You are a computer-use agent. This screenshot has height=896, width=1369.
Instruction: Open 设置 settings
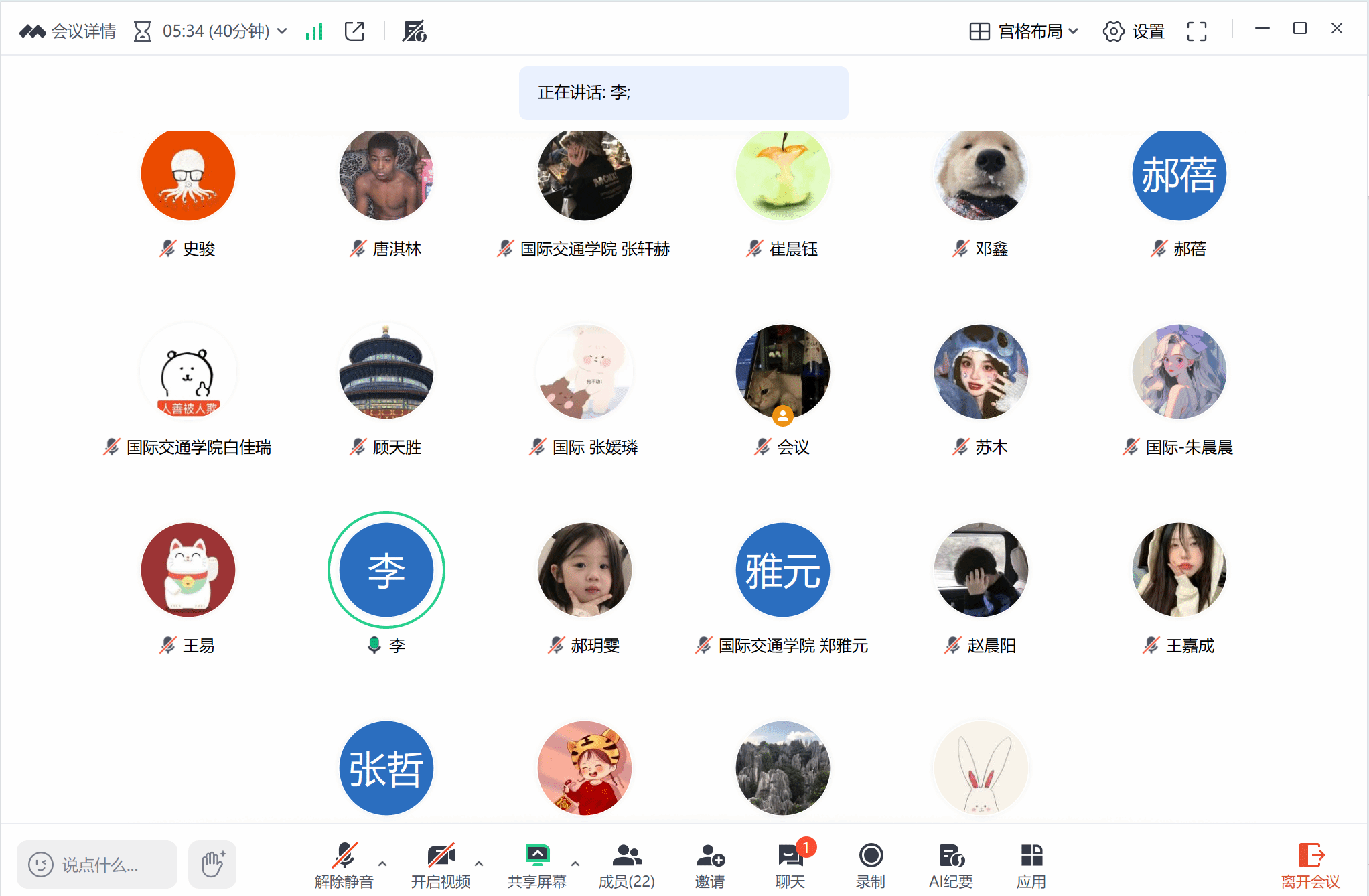1134,31
